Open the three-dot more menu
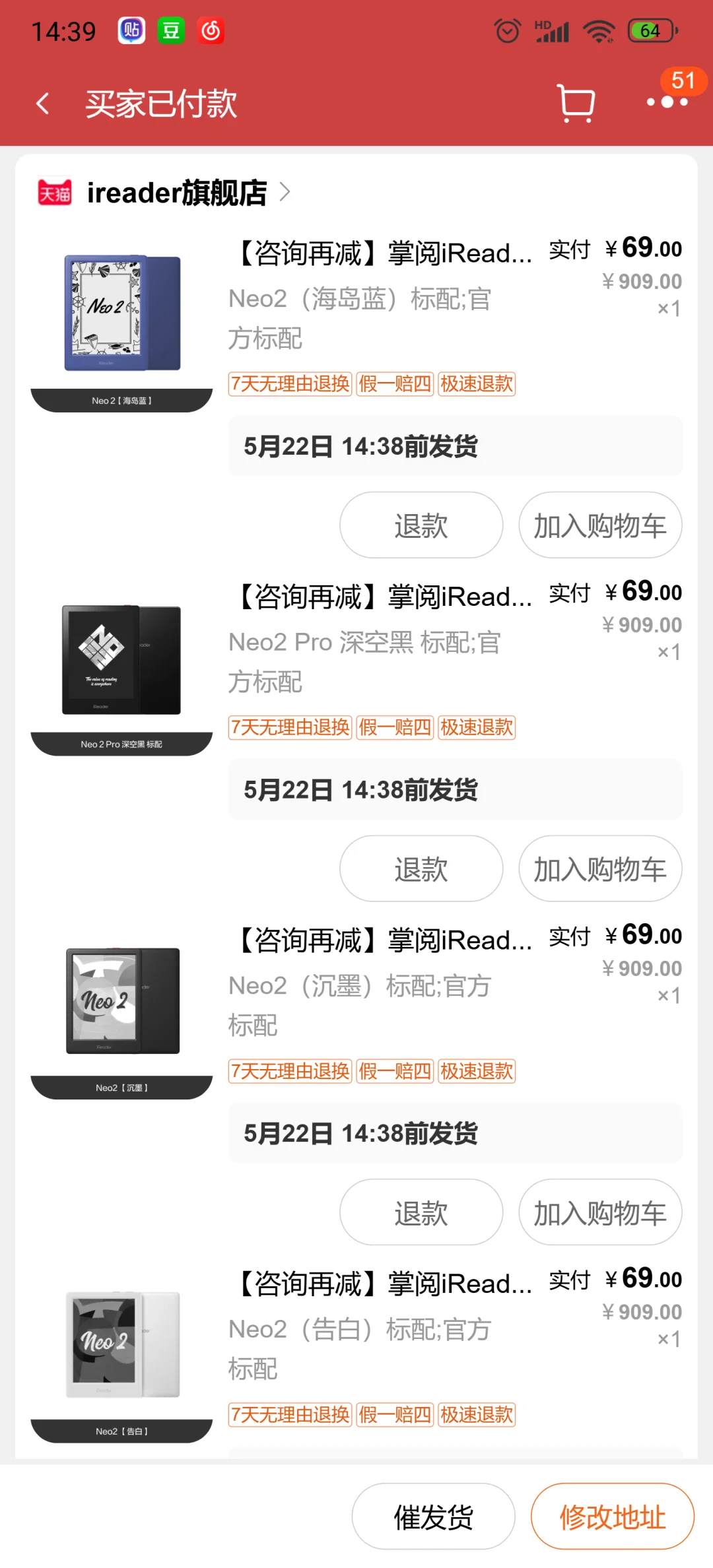 [667, 102]
